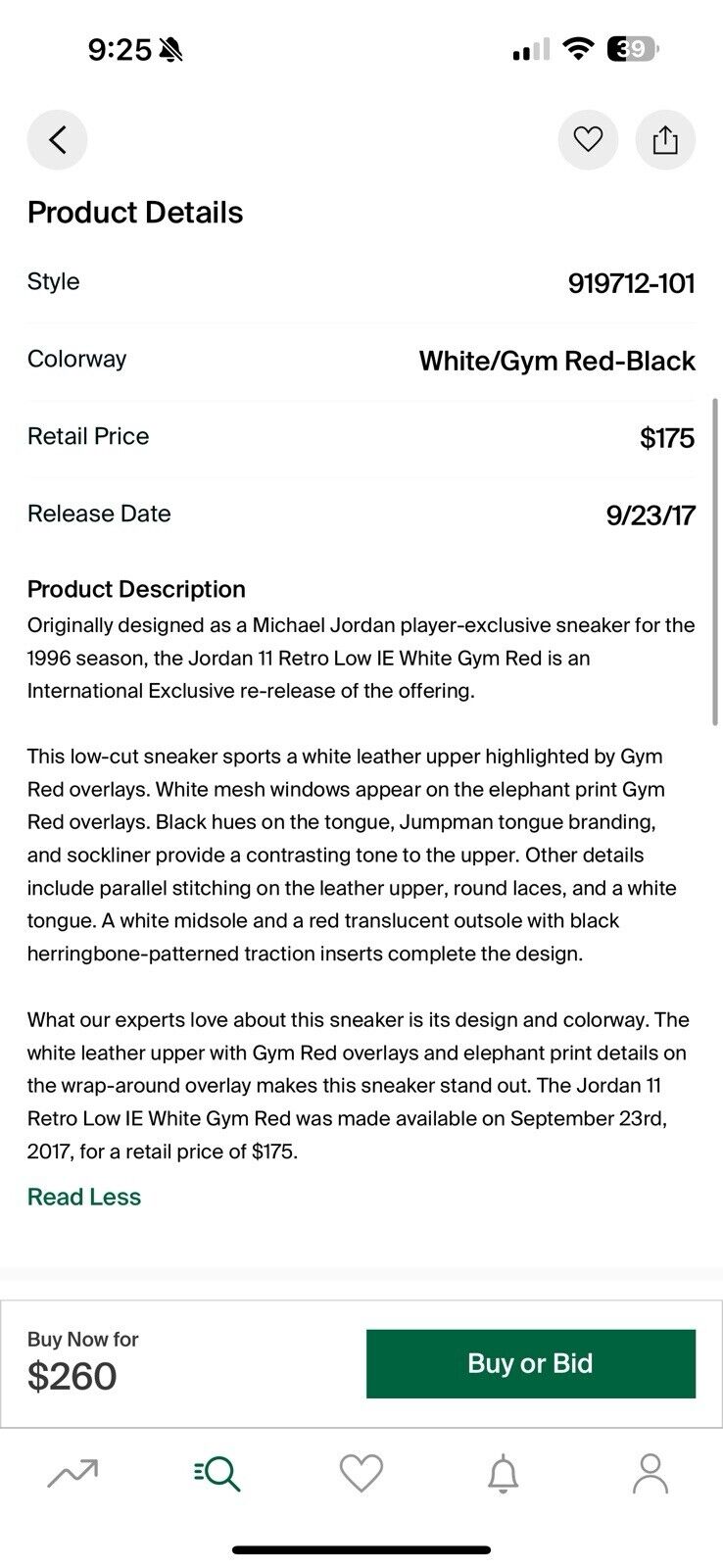This screenshot has height=1568, width=723.
Task: Open the favorites heart tab in bottom bar
Action: click(x=361, y=1473)
